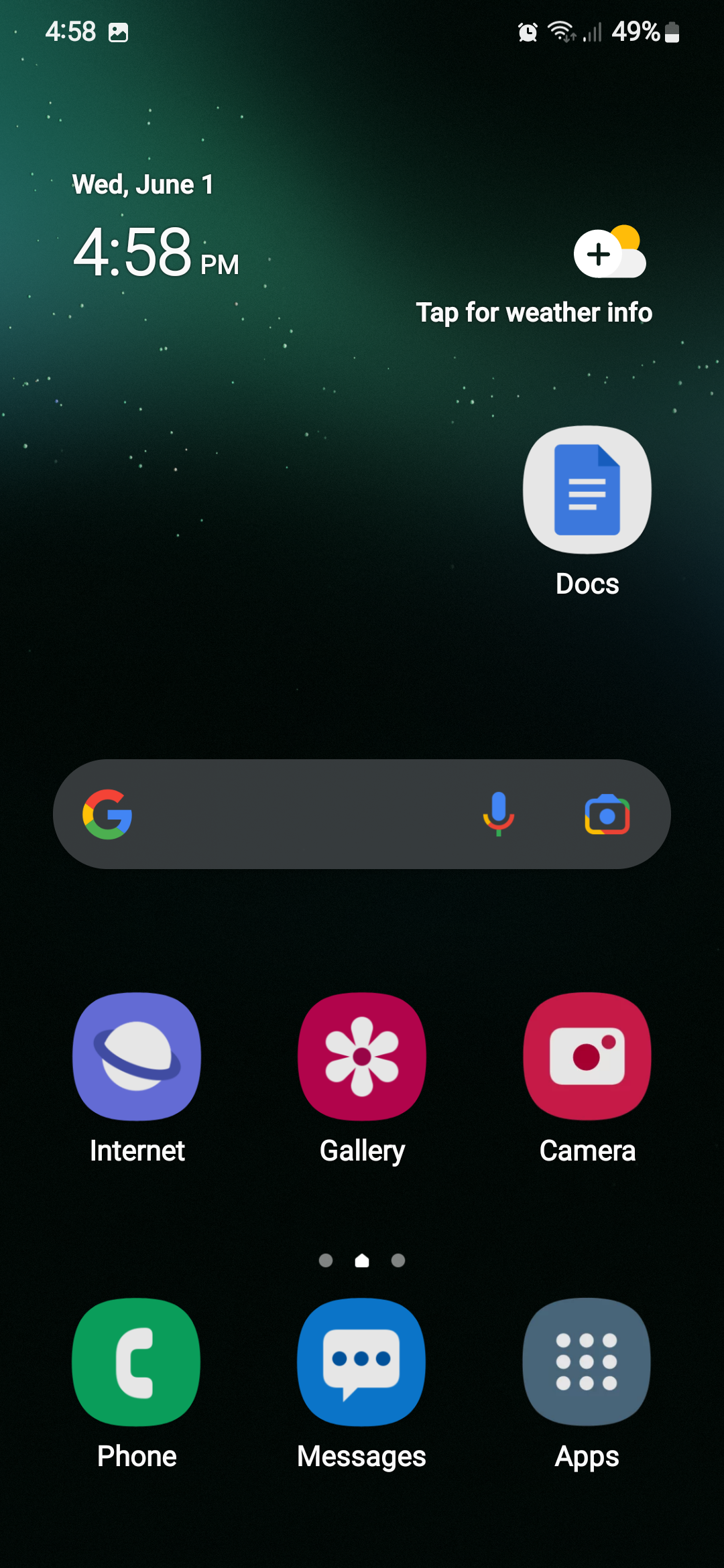The image size is (724, 1568).
Task: Go to the left home page indicator dot
Action: (326, 1260)
